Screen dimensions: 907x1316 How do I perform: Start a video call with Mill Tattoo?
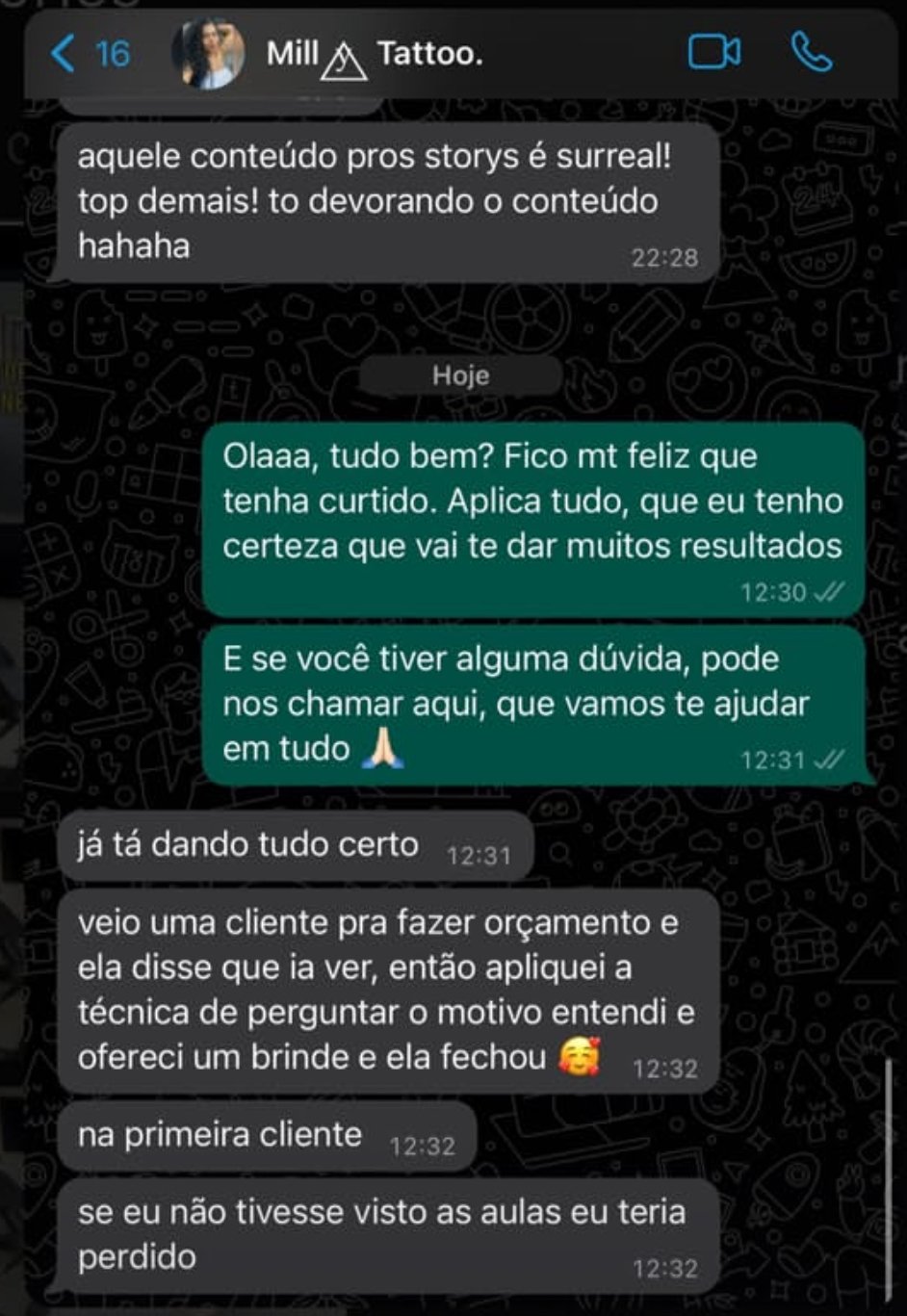pos(713,53)
